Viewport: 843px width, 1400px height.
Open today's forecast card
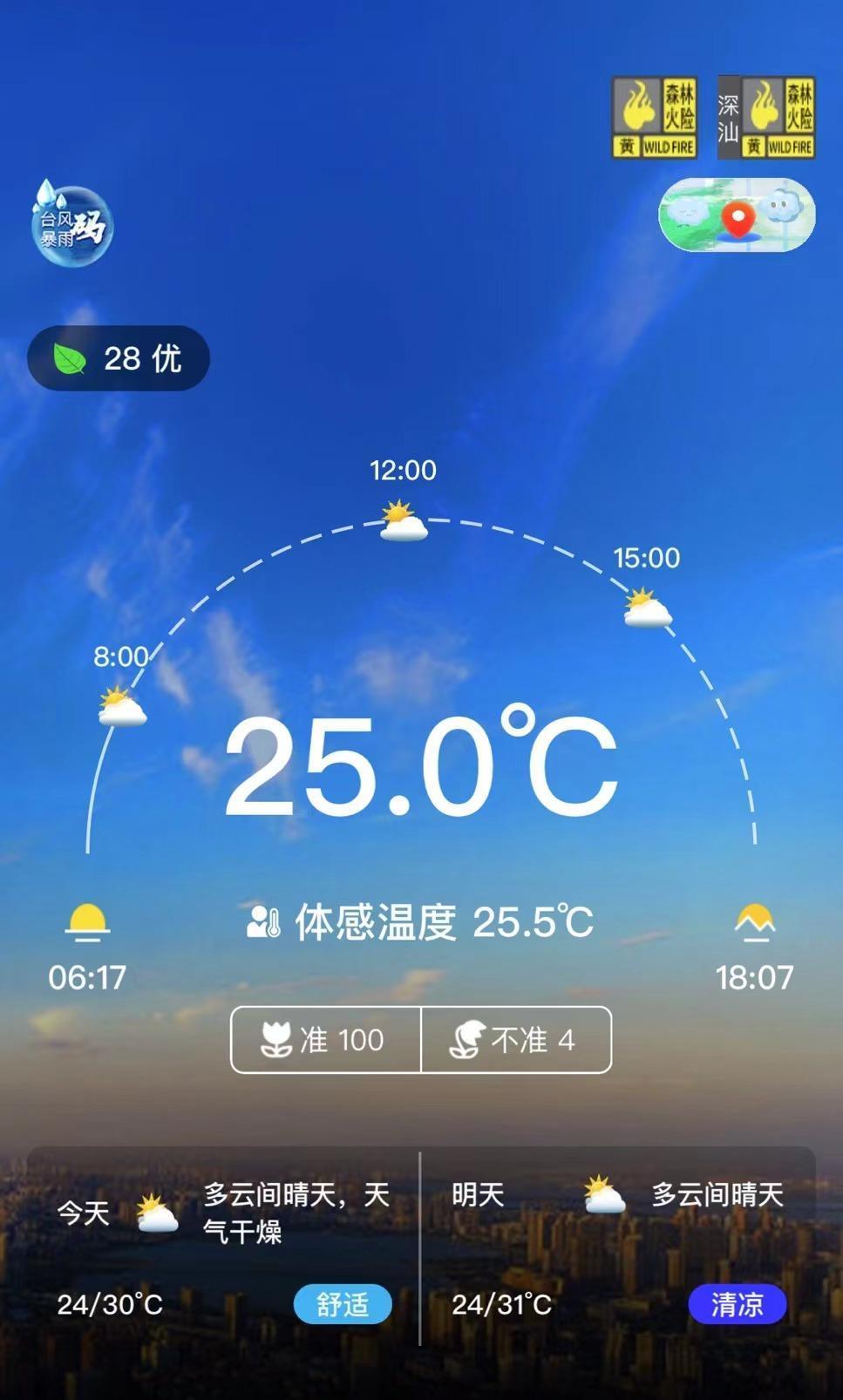pos(223,1247)
